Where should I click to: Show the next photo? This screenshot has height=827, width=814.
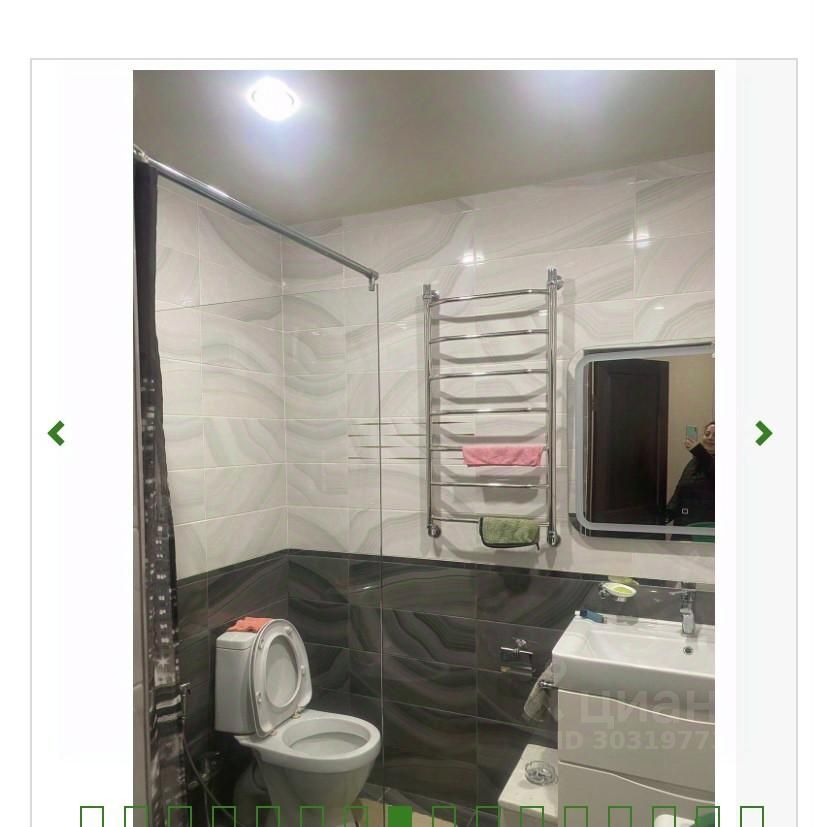(x=763, y=433)
